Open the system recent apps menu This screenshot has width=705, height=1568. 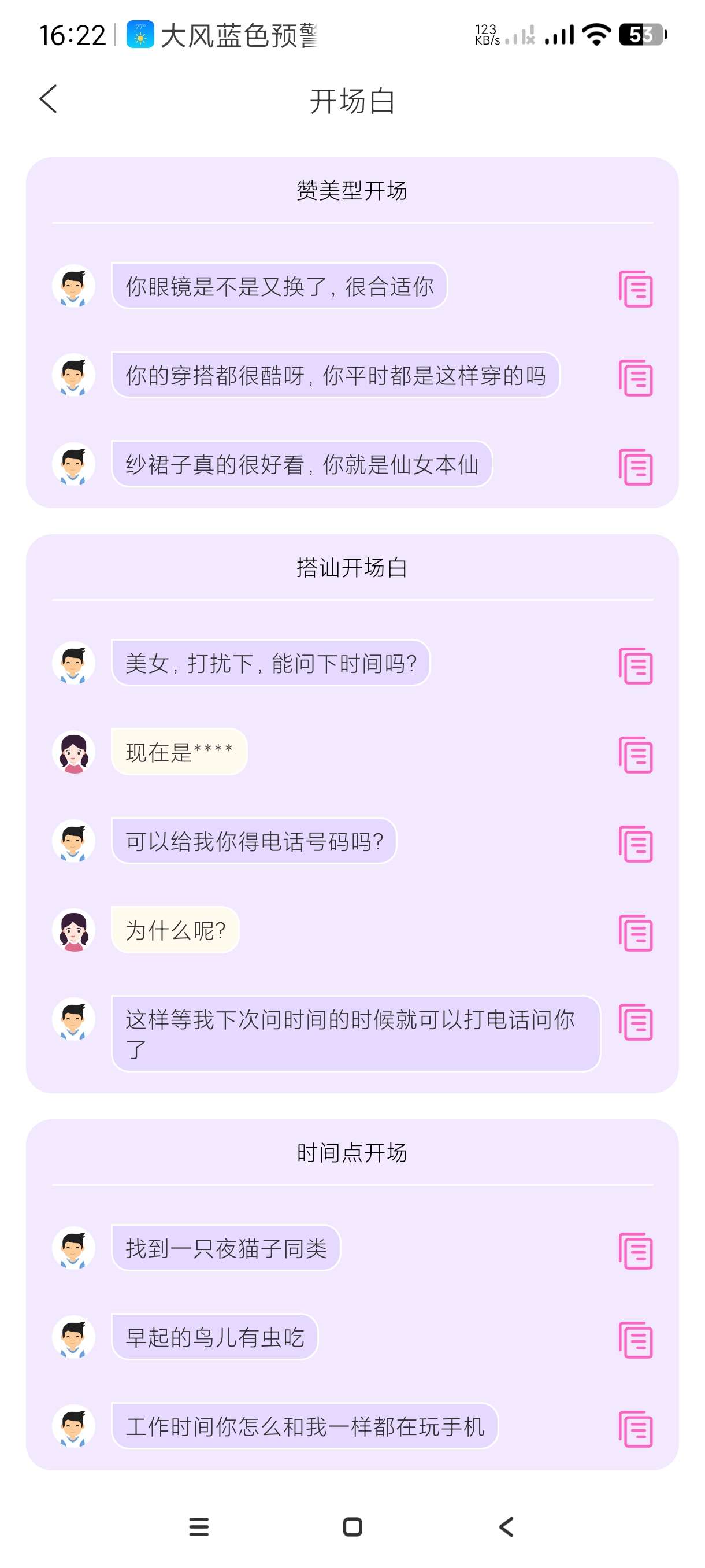(199, 1526)
